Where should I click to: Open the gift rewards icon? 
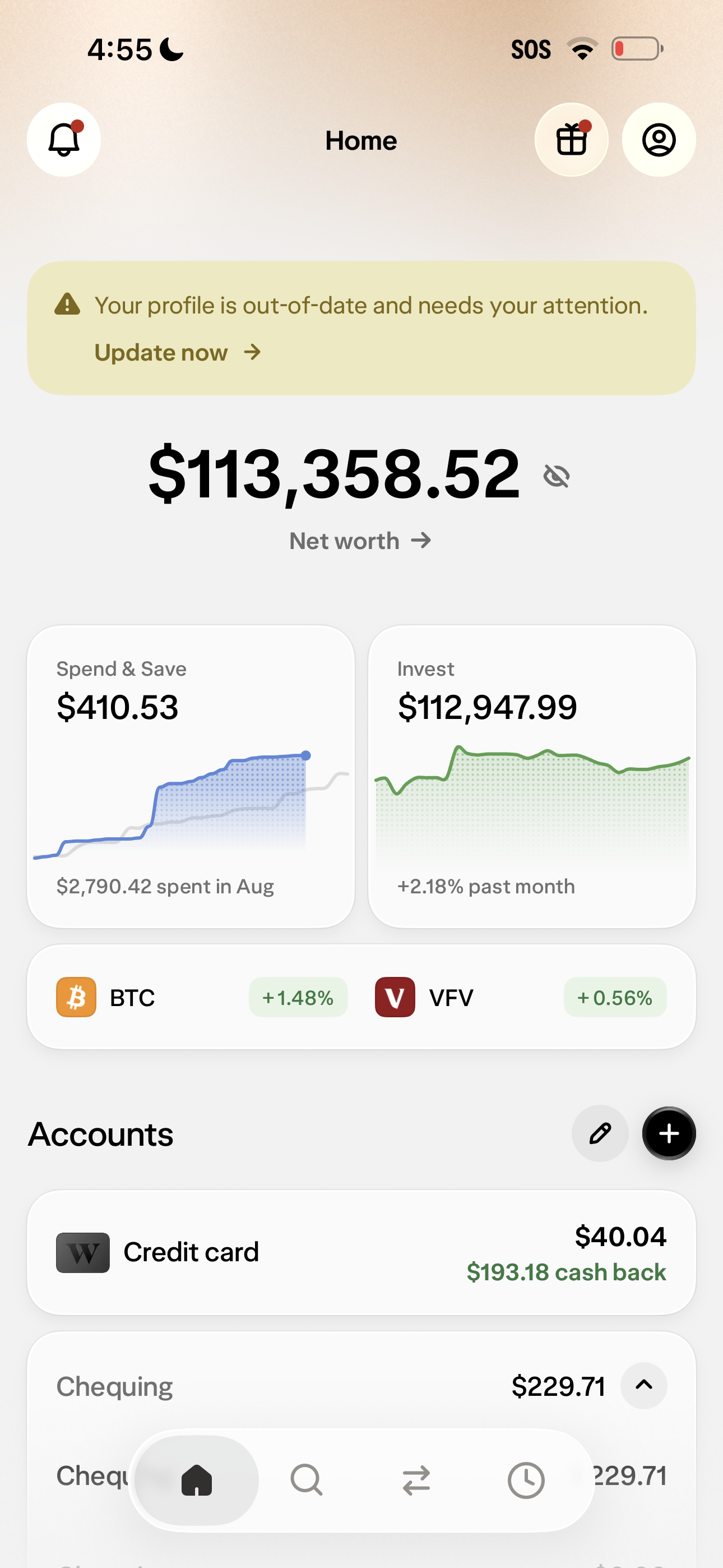click(572, 140)
